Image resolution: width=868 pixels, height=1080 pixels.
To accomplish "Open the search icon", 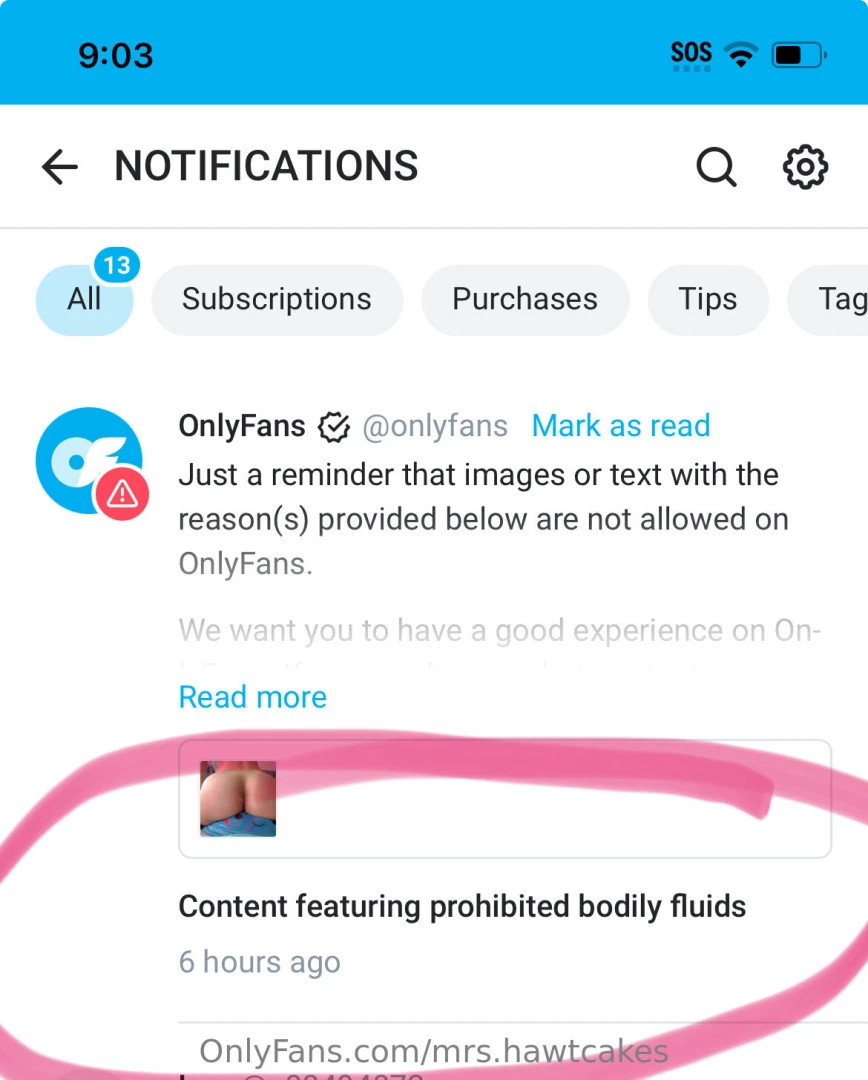I will [x=716, y=167].
